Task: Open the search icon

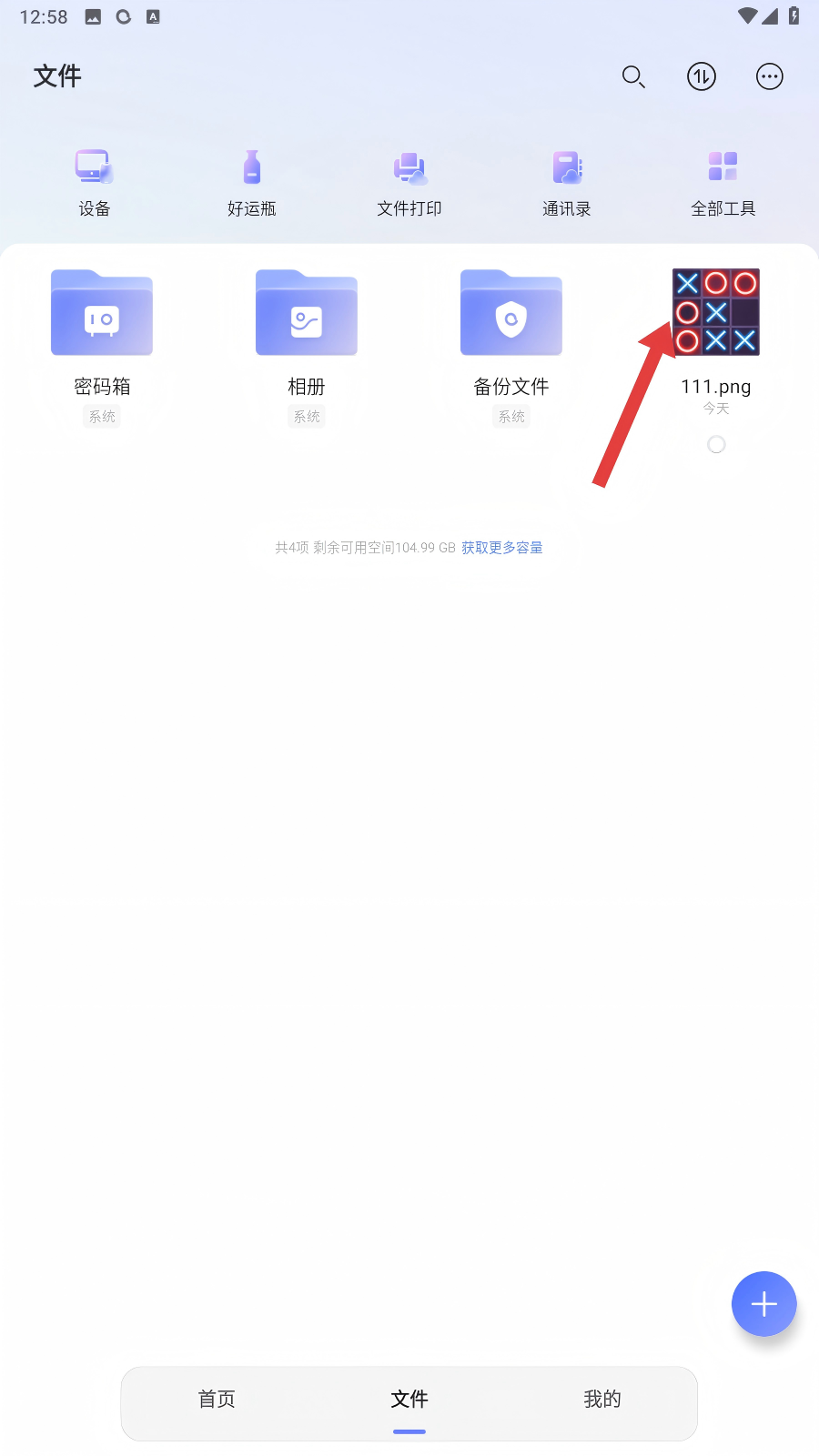Action: [633, 77]
